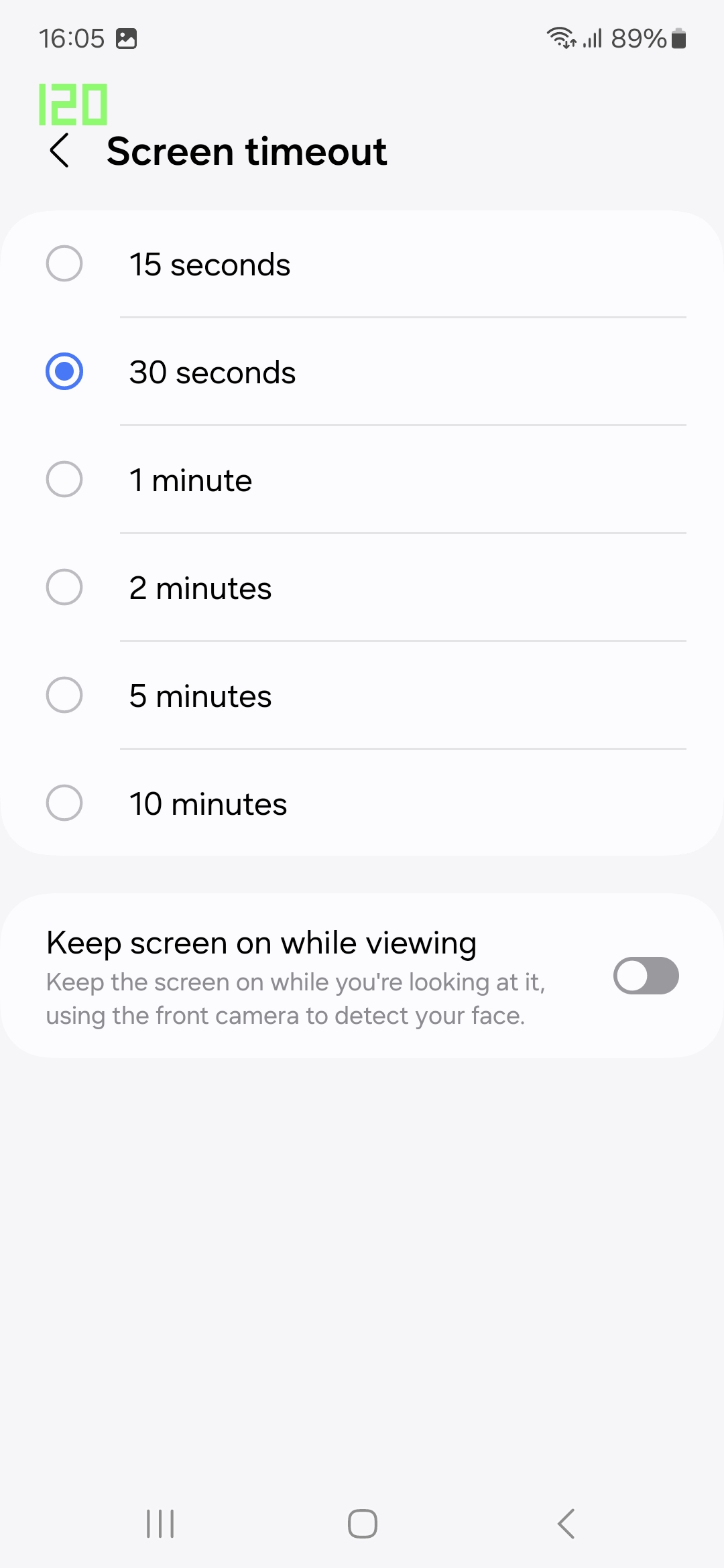The width and height of the screenshot is (724, 1568).
Task: Tap the home button
Action: tap(363, 1524)
